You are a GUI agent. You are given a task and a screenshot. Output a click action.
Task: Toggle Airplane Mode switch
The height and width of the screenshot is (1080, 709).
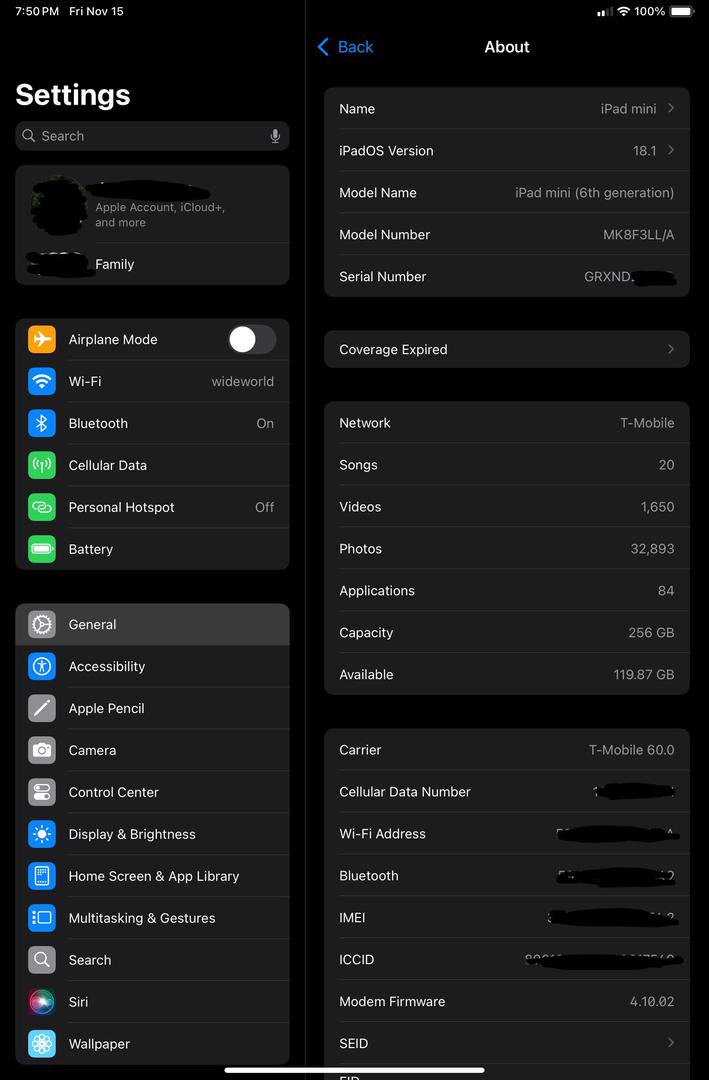pyautogui.click(x=251, y=340)
